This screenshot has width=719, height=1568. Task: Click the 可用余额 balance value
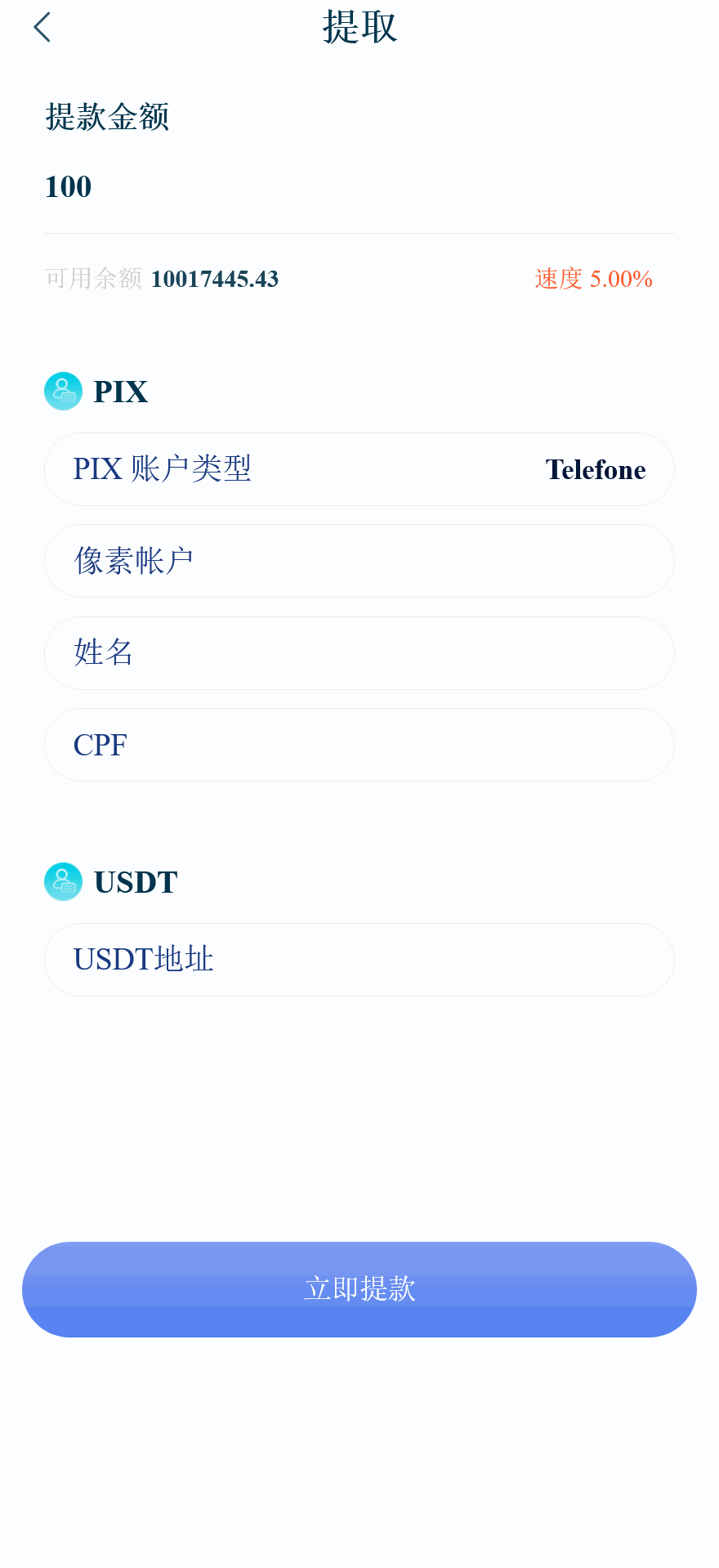[x=214, y=279]
